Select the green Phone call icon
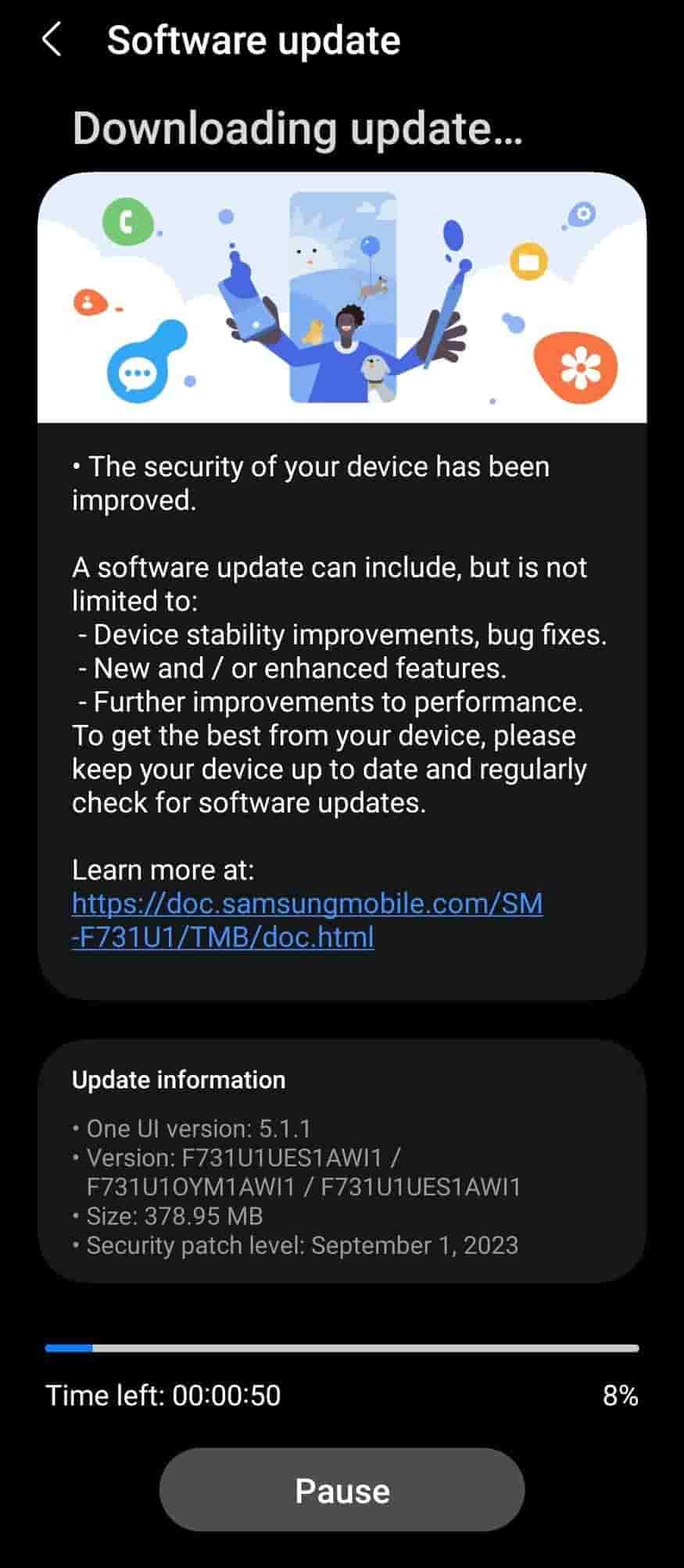The height and width of the screenshot is (1568, 684). [x=127, y=223]
